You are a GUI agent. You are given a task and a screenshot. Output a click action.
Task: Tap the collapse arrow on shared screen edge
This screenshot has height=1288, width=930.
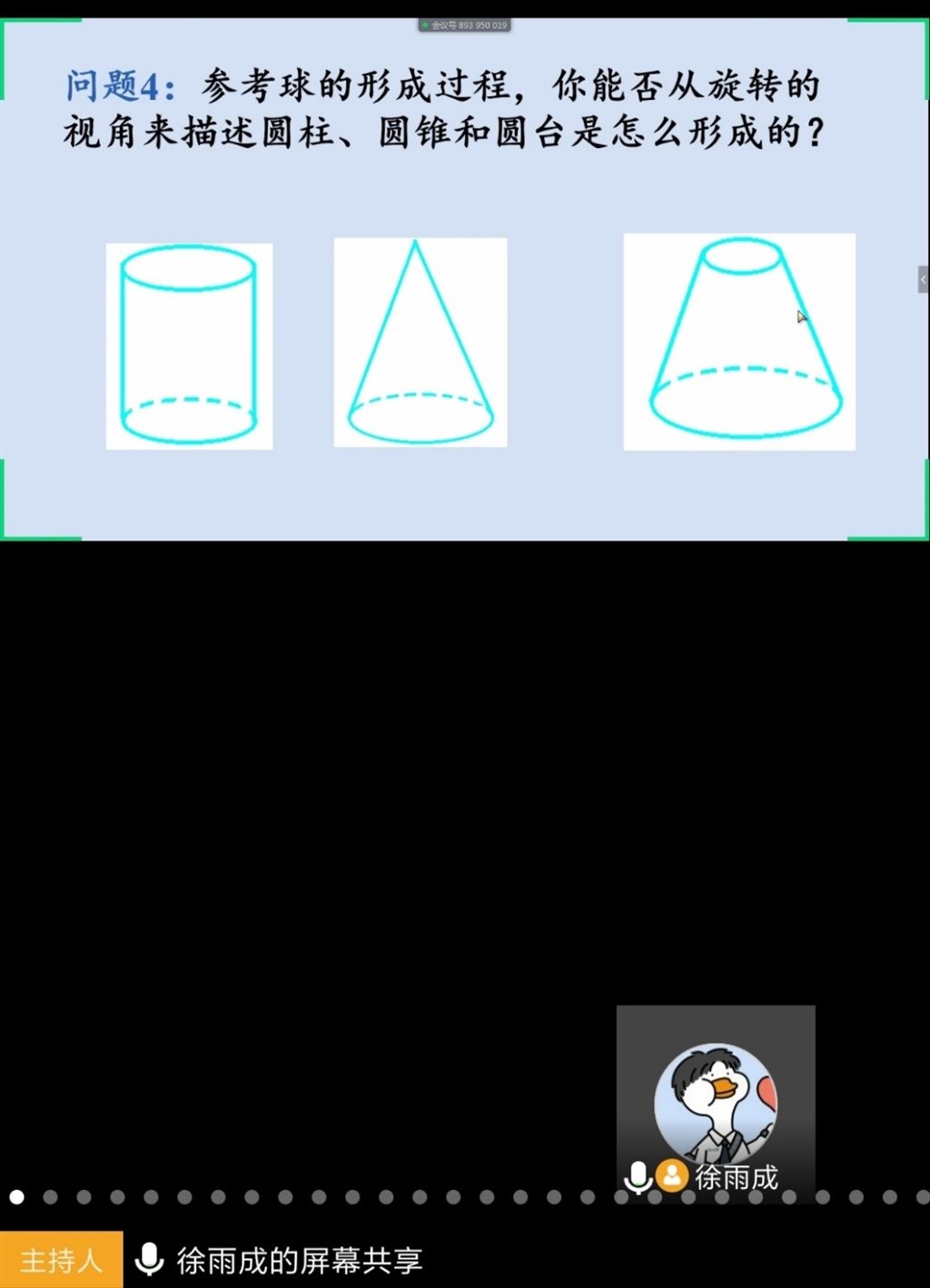923,279
